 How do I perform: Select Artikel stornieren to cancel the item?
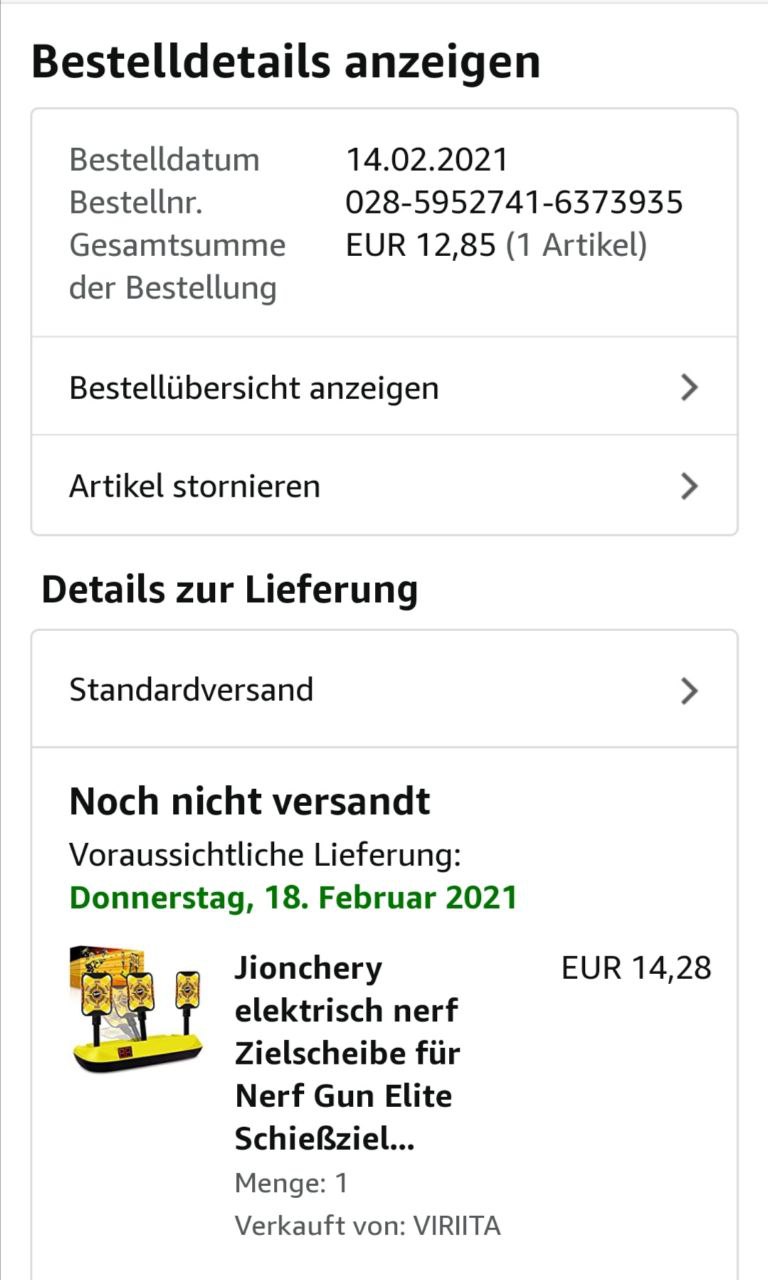point(384,486)
